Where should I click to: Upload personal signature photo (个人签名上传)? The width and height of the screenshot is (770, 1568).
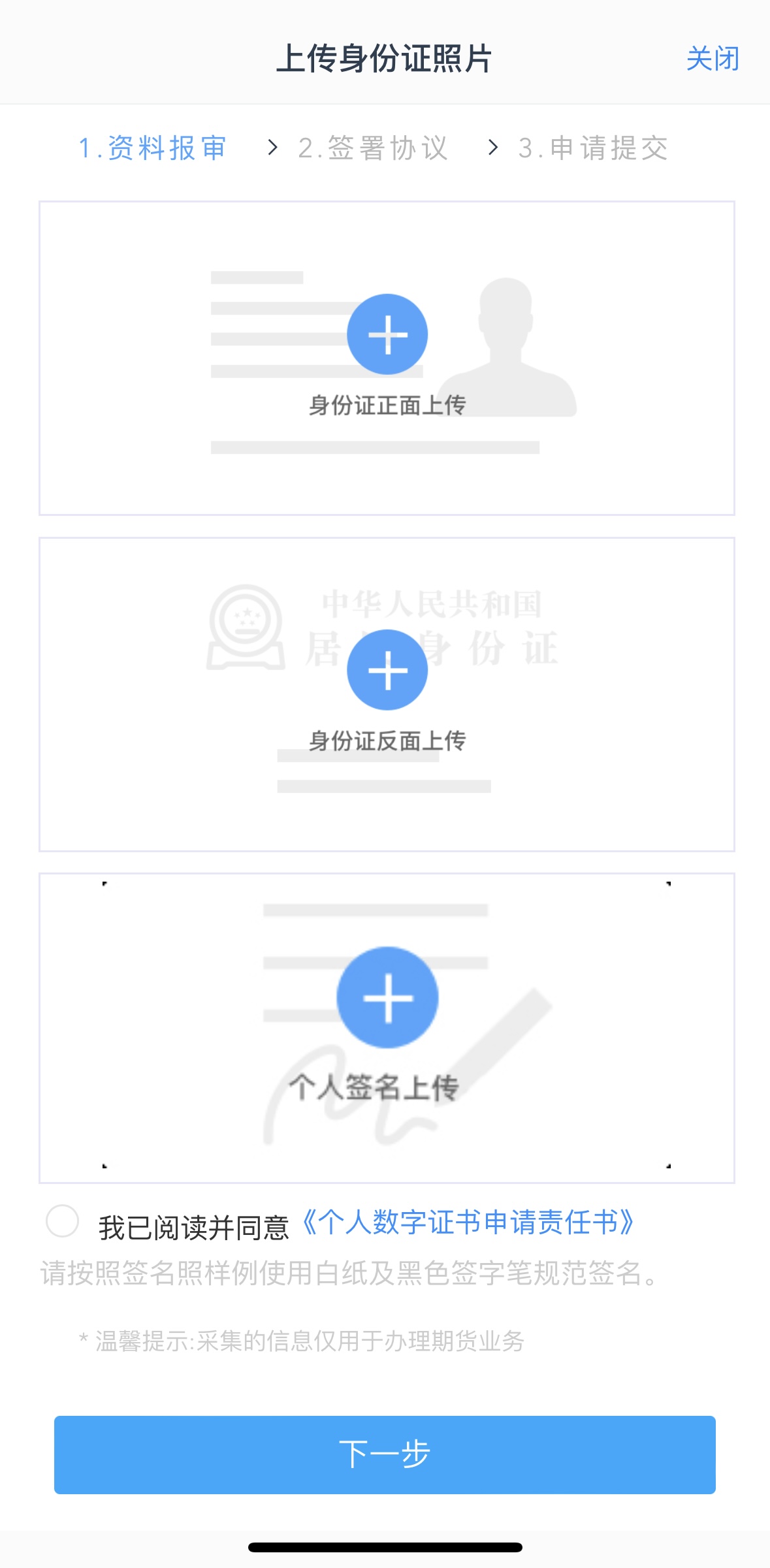387,998
